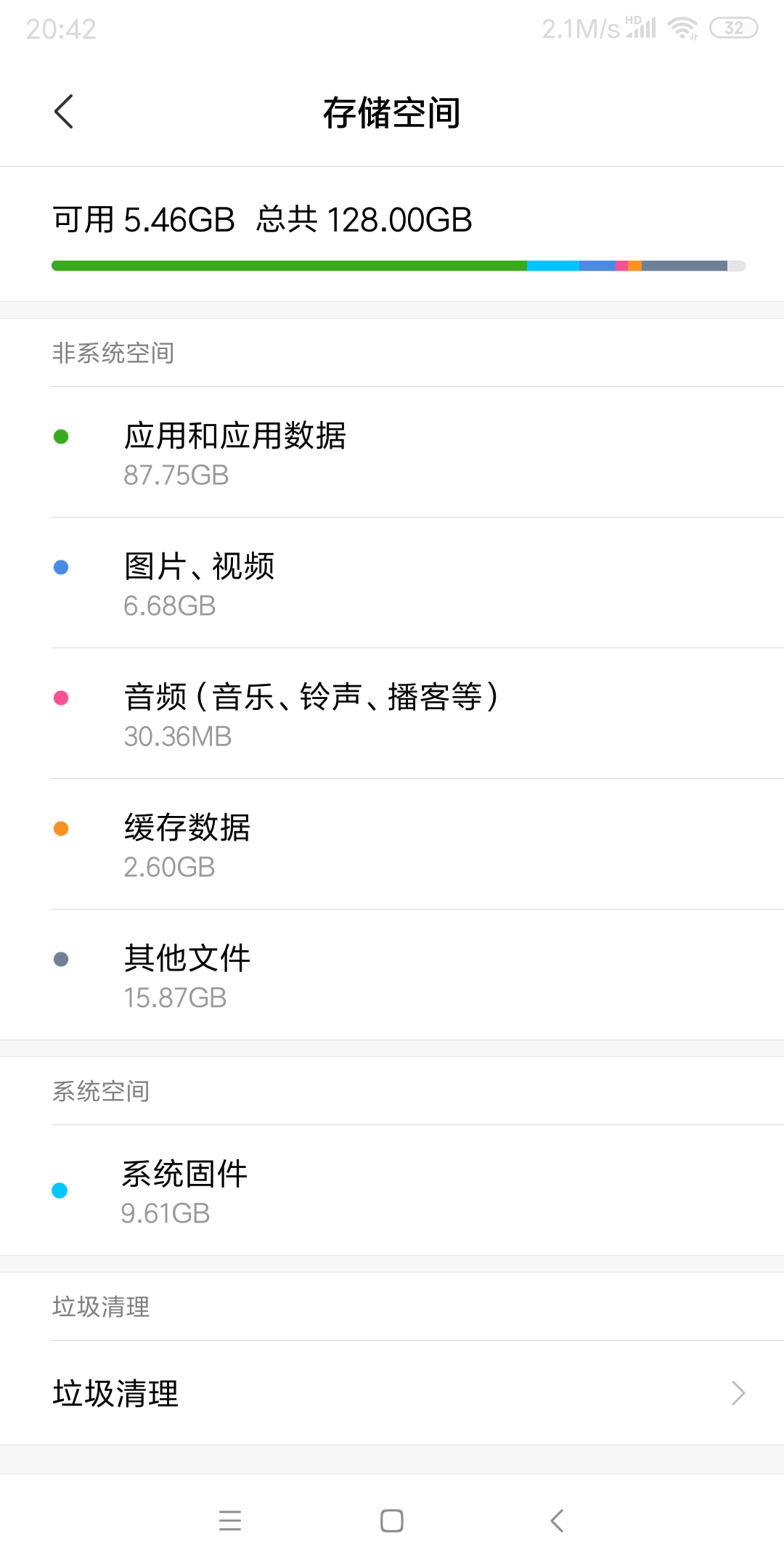Open the 缓存数据 row
This screenshot has width=784, height=1568.
(392, 844)
